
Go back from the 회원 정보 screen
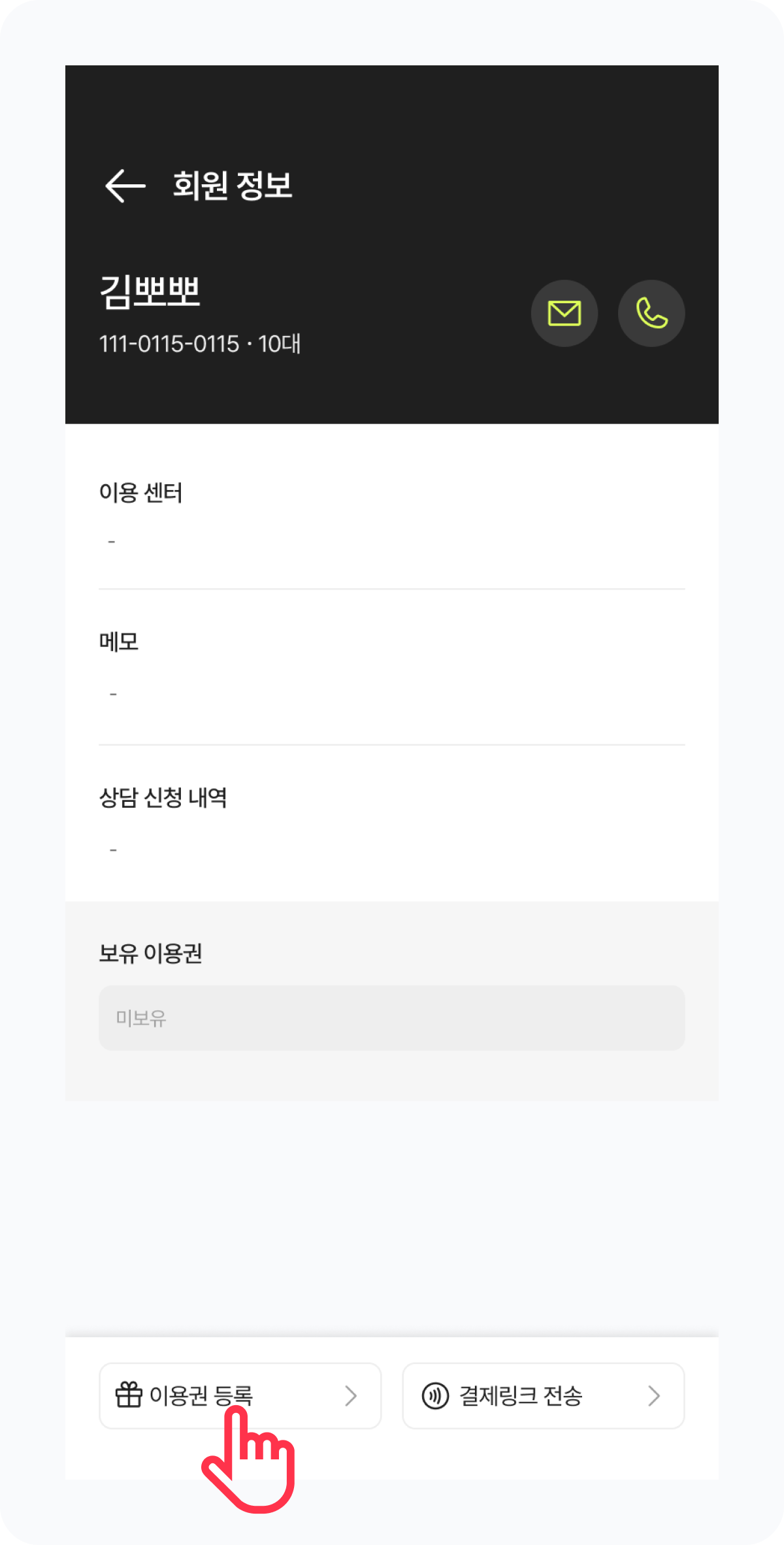pos(125,186)
